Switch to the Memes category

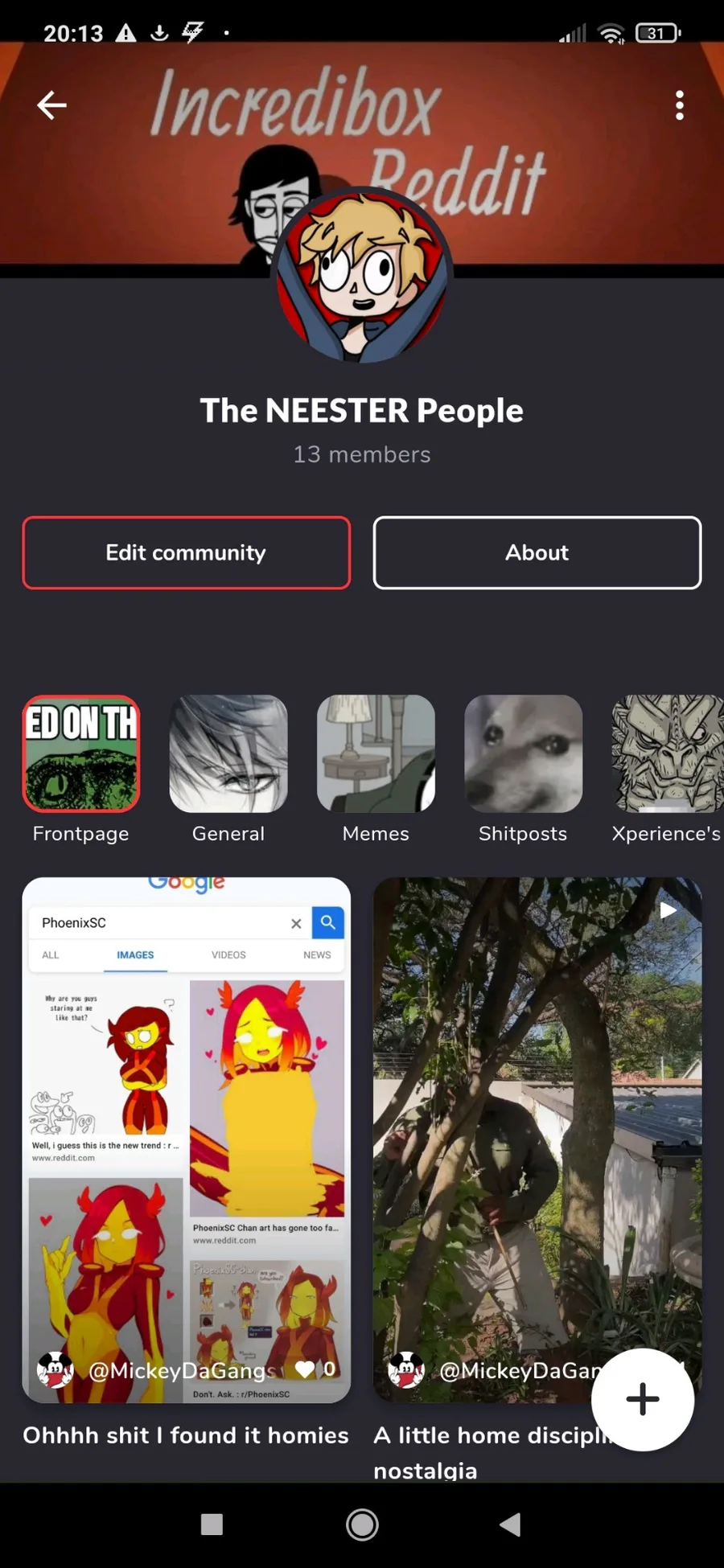click(x=376, y=770)
